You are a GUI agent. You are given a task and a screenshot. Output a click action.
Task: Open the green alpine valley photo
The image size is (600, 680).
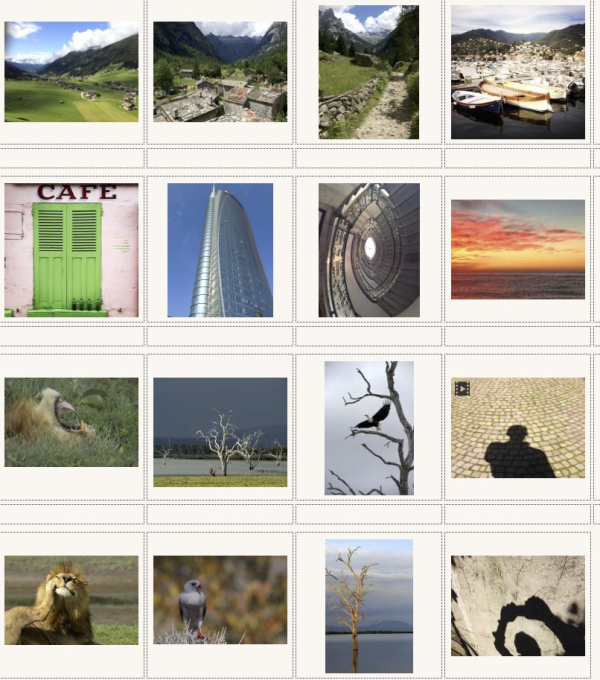[x=71, y=72]
